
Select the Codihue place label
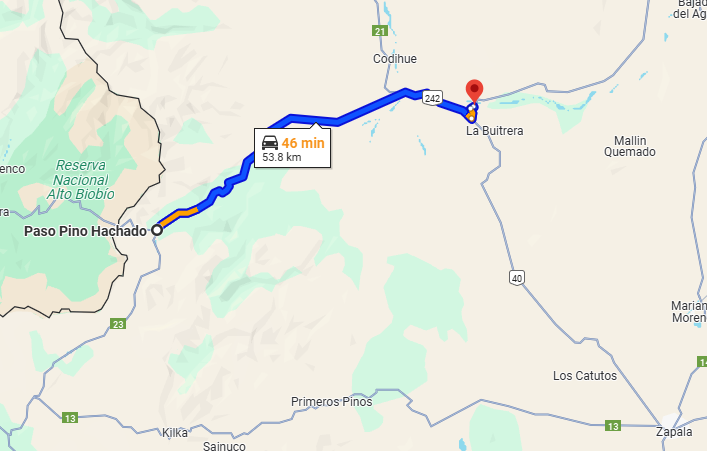pos(393,59)
